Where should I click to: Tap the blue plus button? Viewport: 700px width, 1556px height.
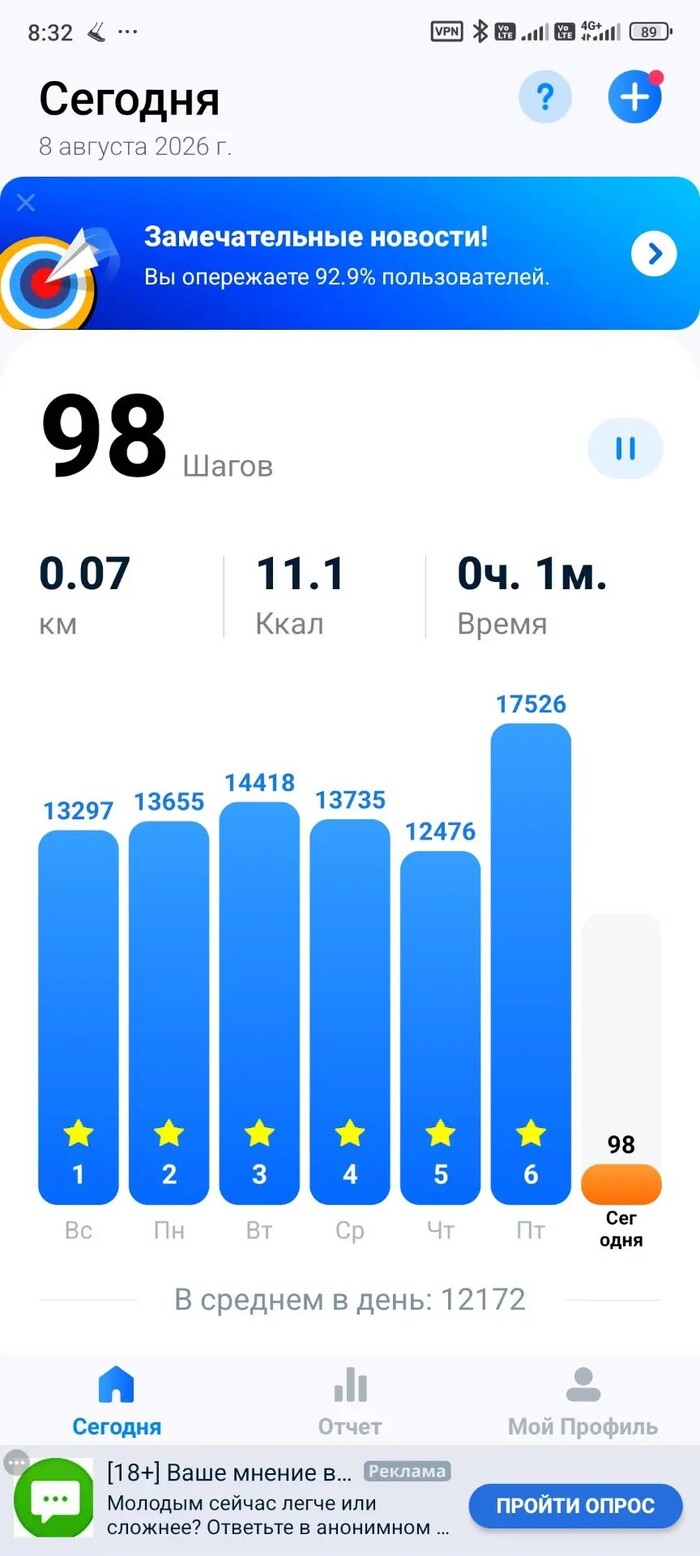click(635, 97)
